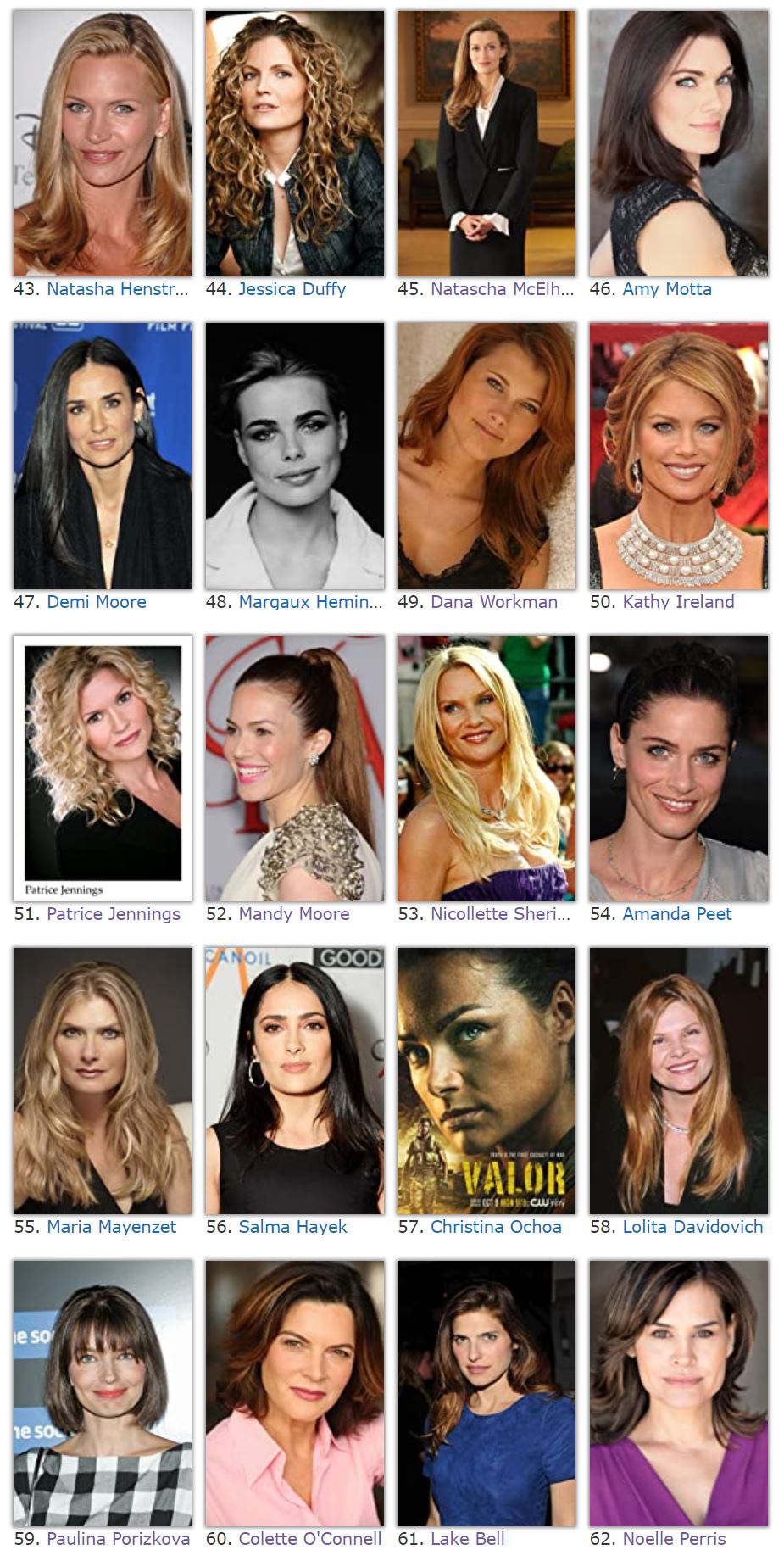Open the Jessica Duffy name link
This screenshot has width=784, height=1561.
point(292,289)
